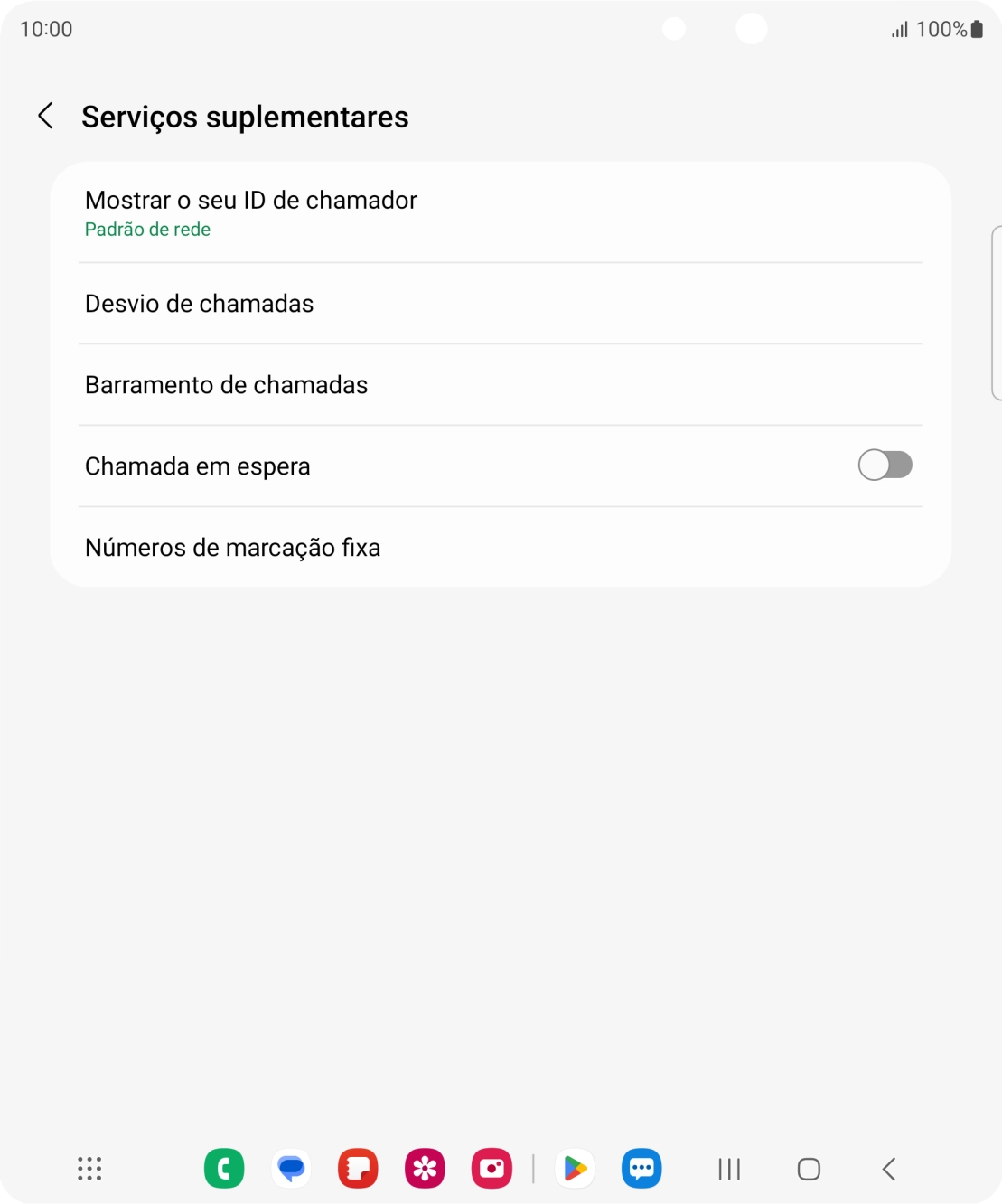Open the Google Play Store
Image resolution: width=1002 pixels, height=1204 pixels.
[575, 1168]
